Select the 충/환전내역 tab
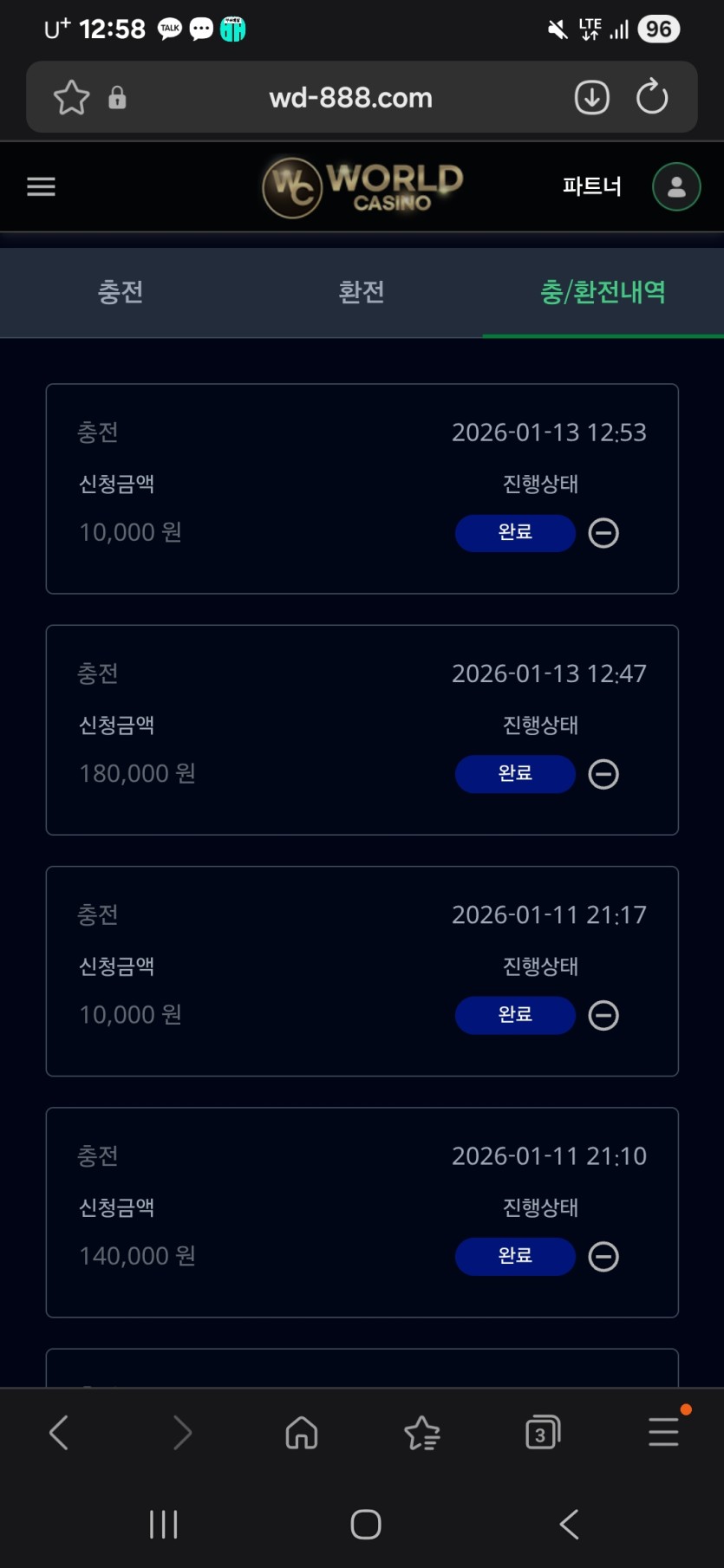 point(603,292)
